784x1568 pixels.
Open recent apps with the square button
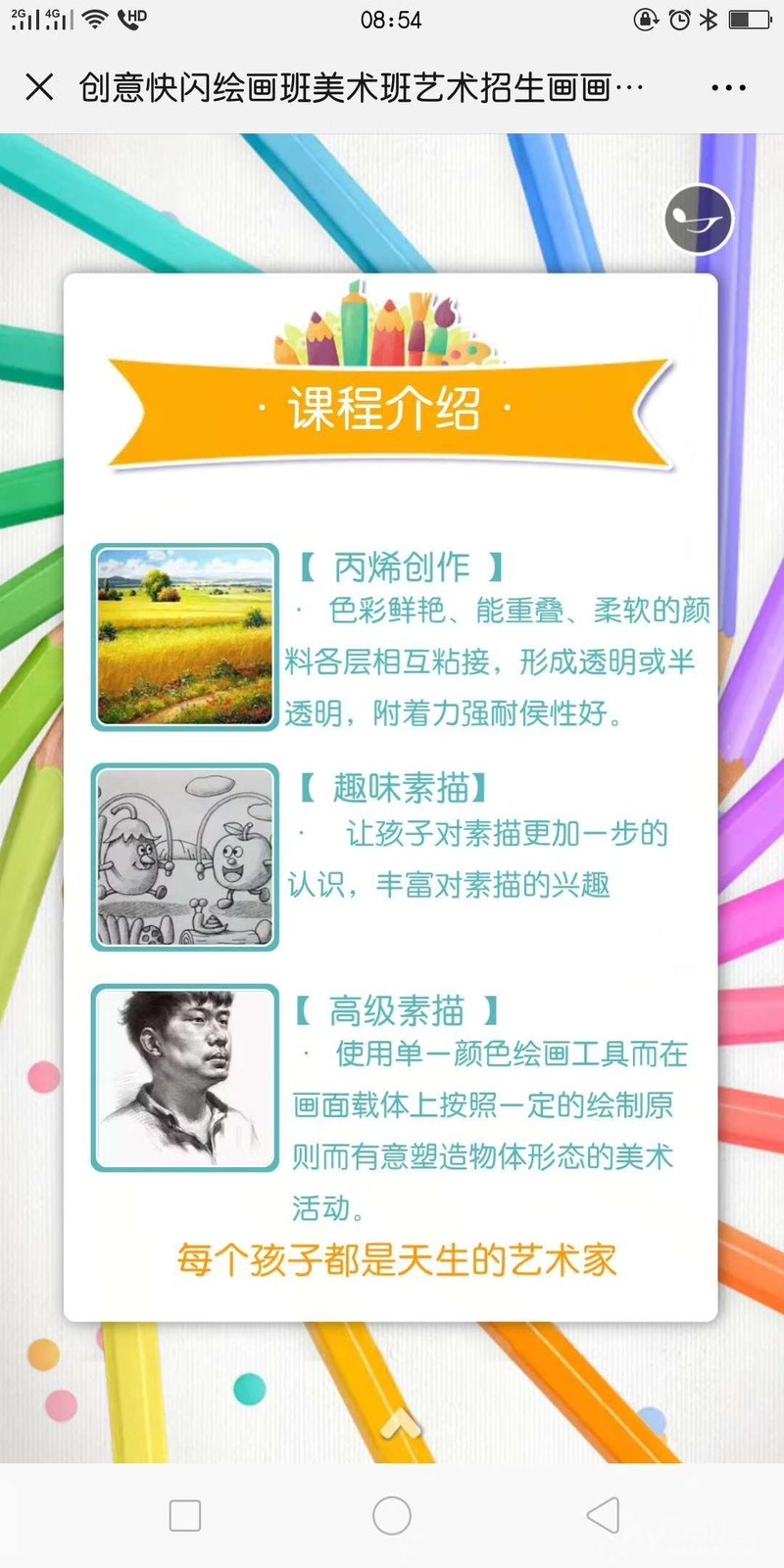click(185, 1515)
